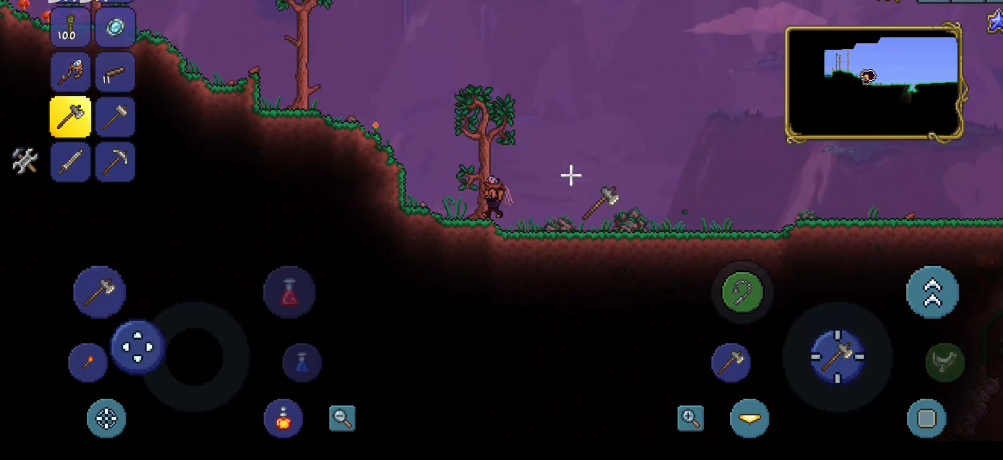Image resolution: width=1003 pixels, height=460 pixels.
Task: Use the quick axe shortcut button
Action: point(99,292)
